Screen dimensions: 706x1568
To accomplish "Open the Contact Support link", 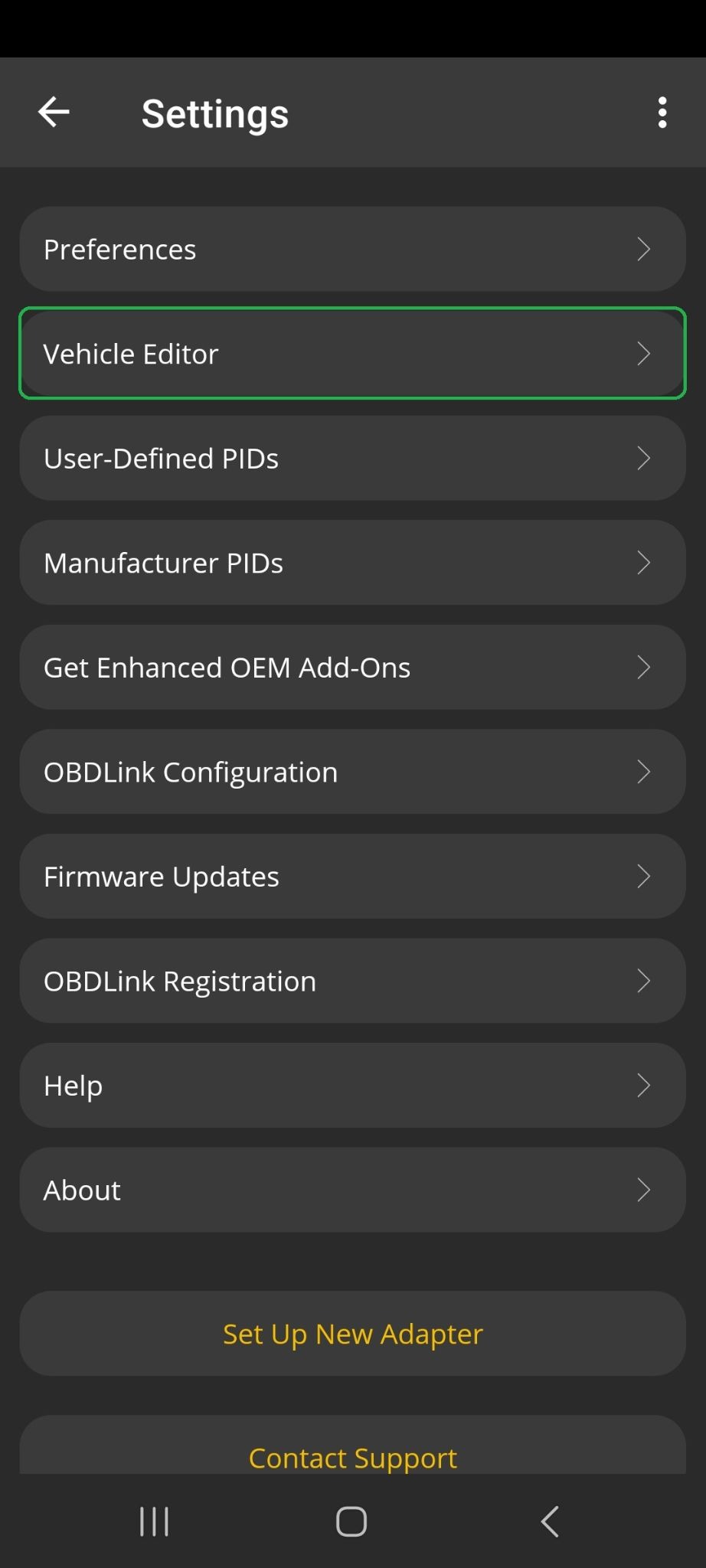I will pyautogui.click(x=351, y=1458).
